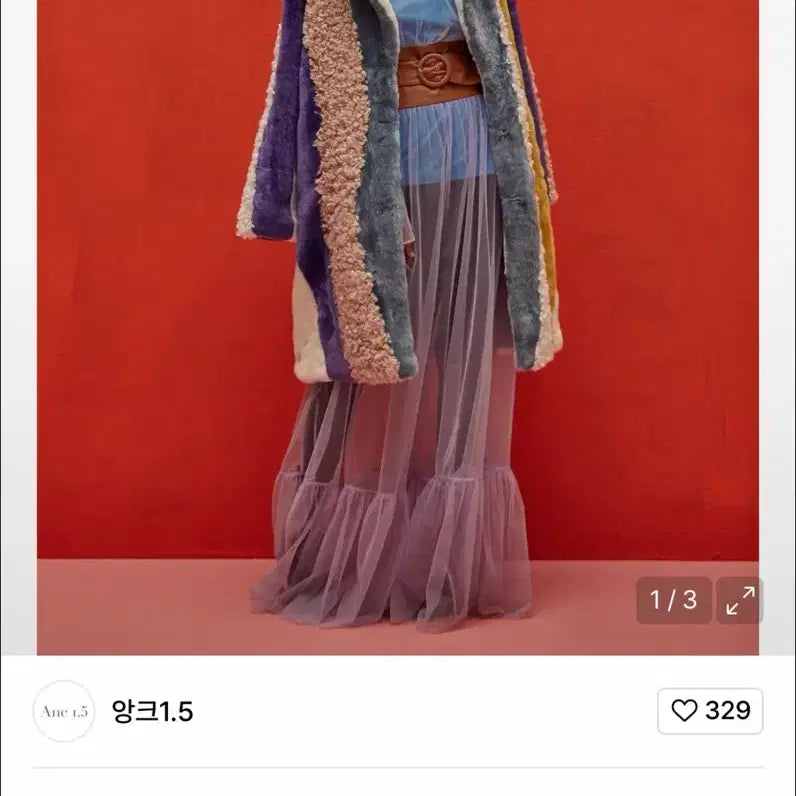
Task: Expand the product image to fullscreen
Action: pyautogui.click(x=740, y=601)
